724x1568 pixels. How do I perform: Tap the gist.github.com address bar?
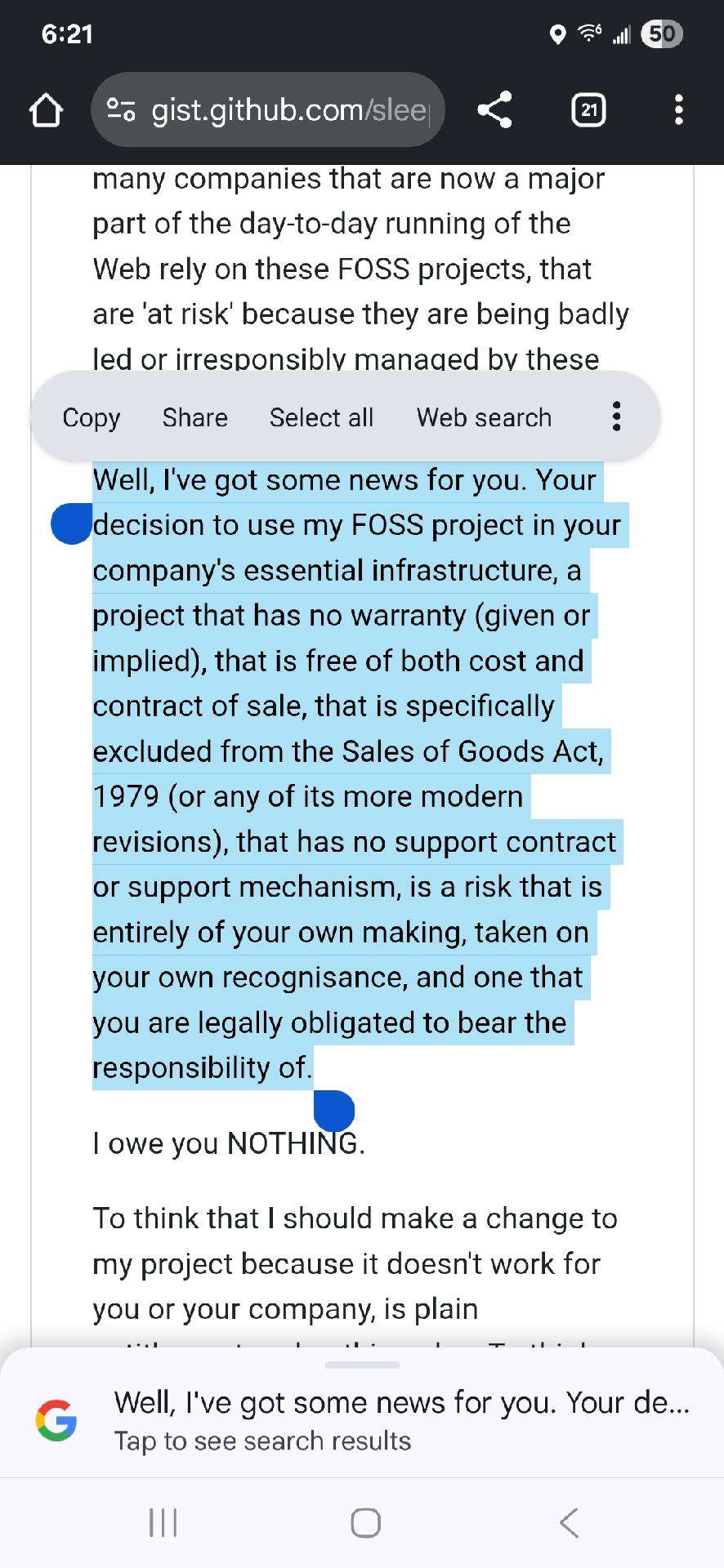267,109
